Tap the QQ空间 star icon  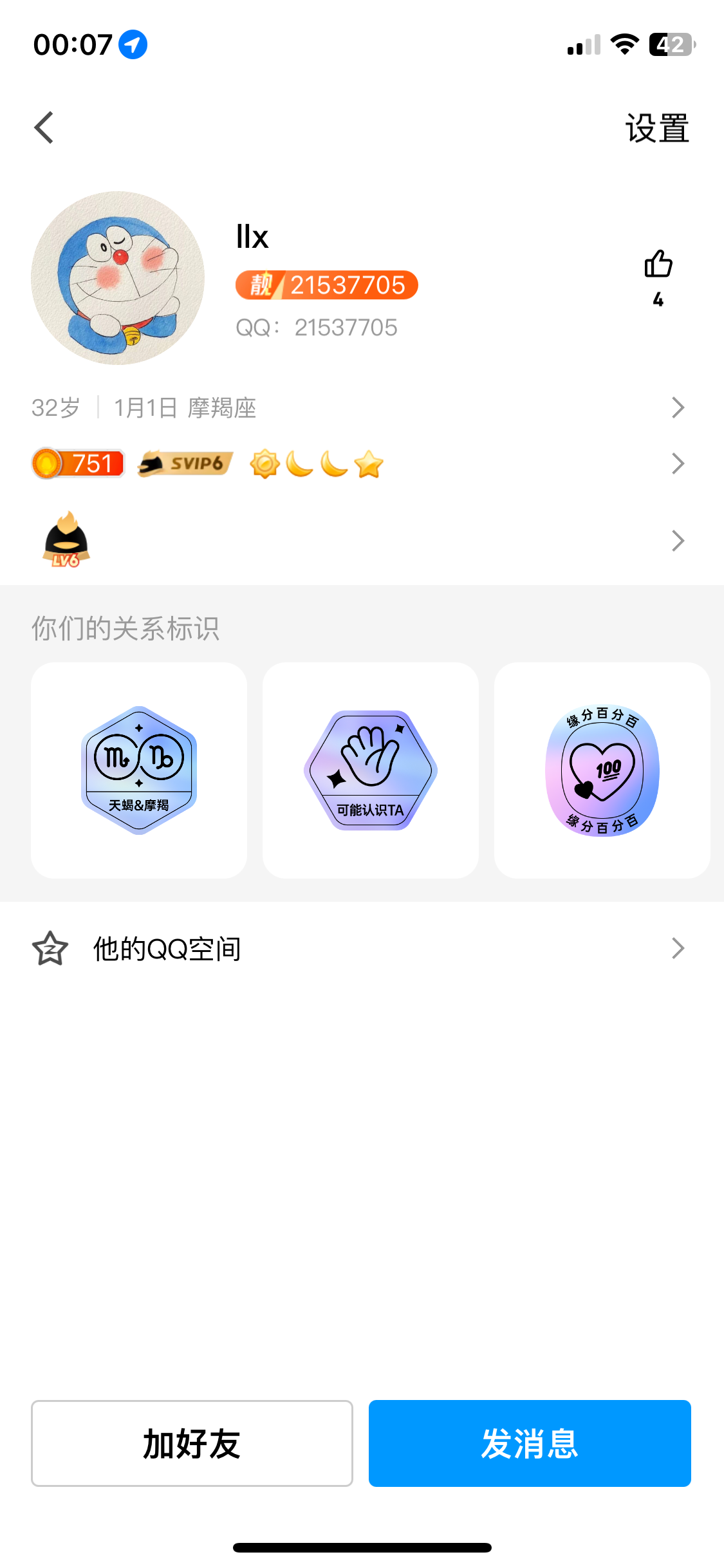pos(50,947)
